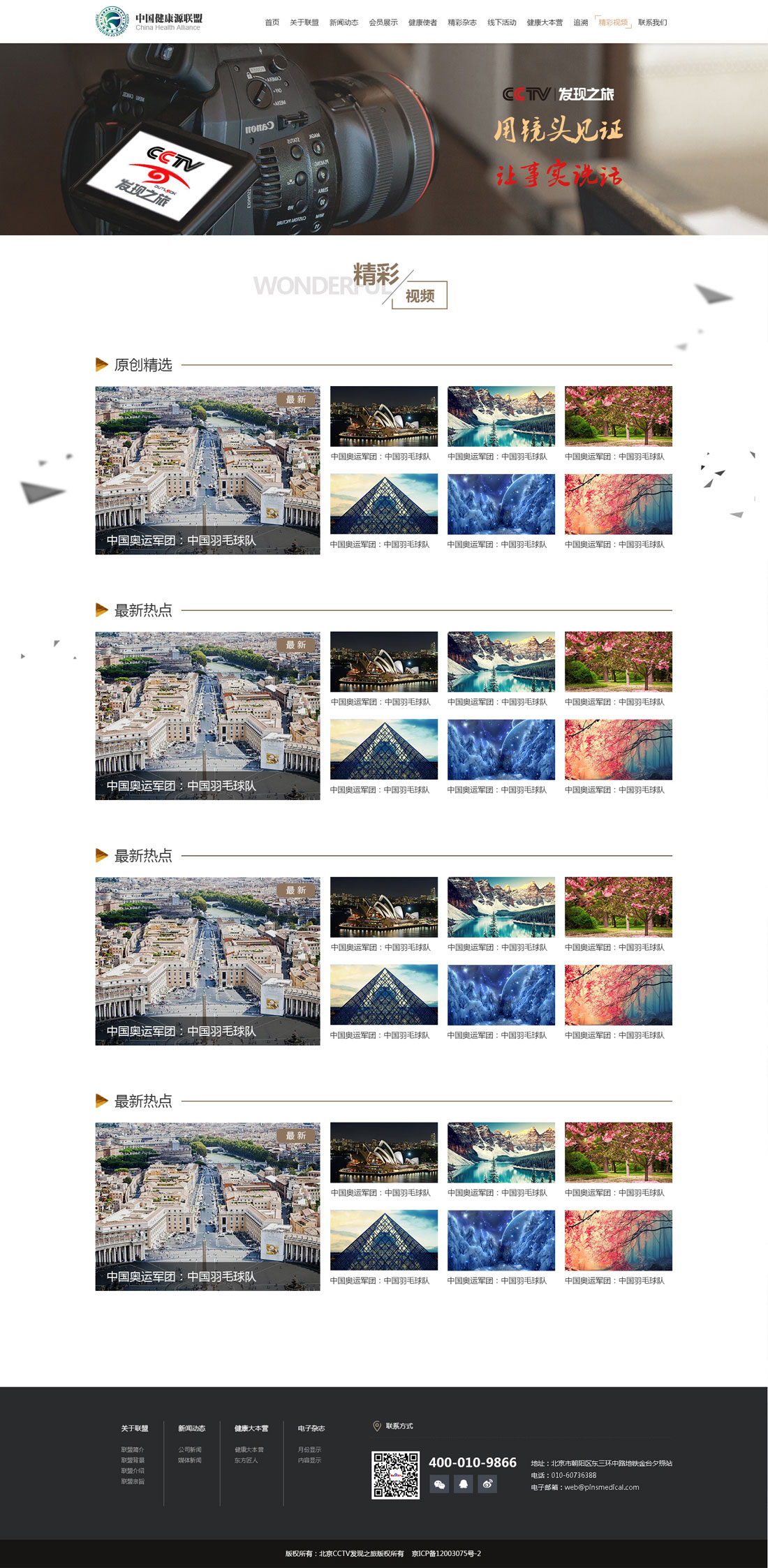Tap 联系我们 in the top navigation
The width and height of the screenshot is (768, 1568).
pyautogui.click(x=652, y=22)
